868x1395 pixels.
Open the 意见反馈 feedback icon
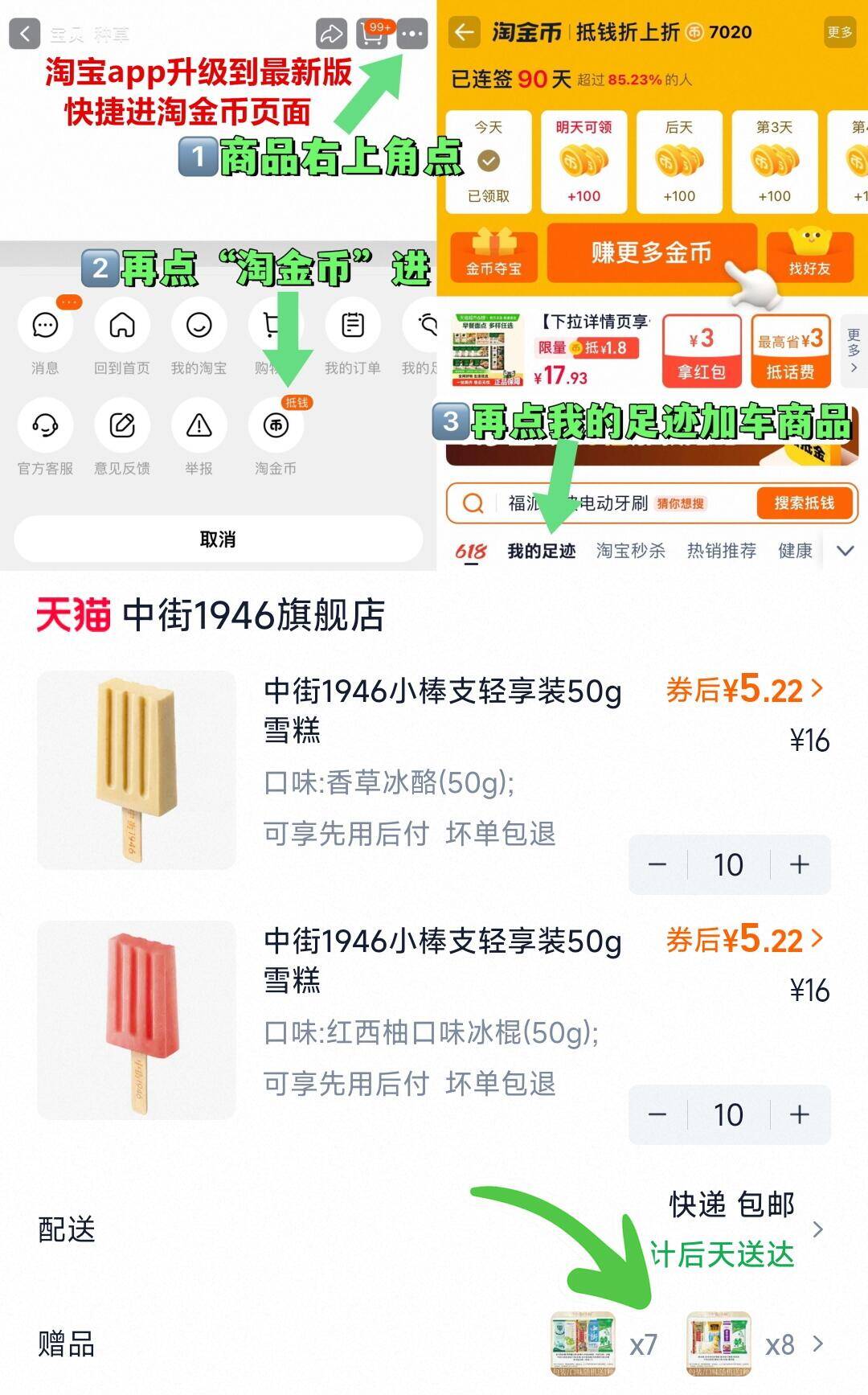122,424
